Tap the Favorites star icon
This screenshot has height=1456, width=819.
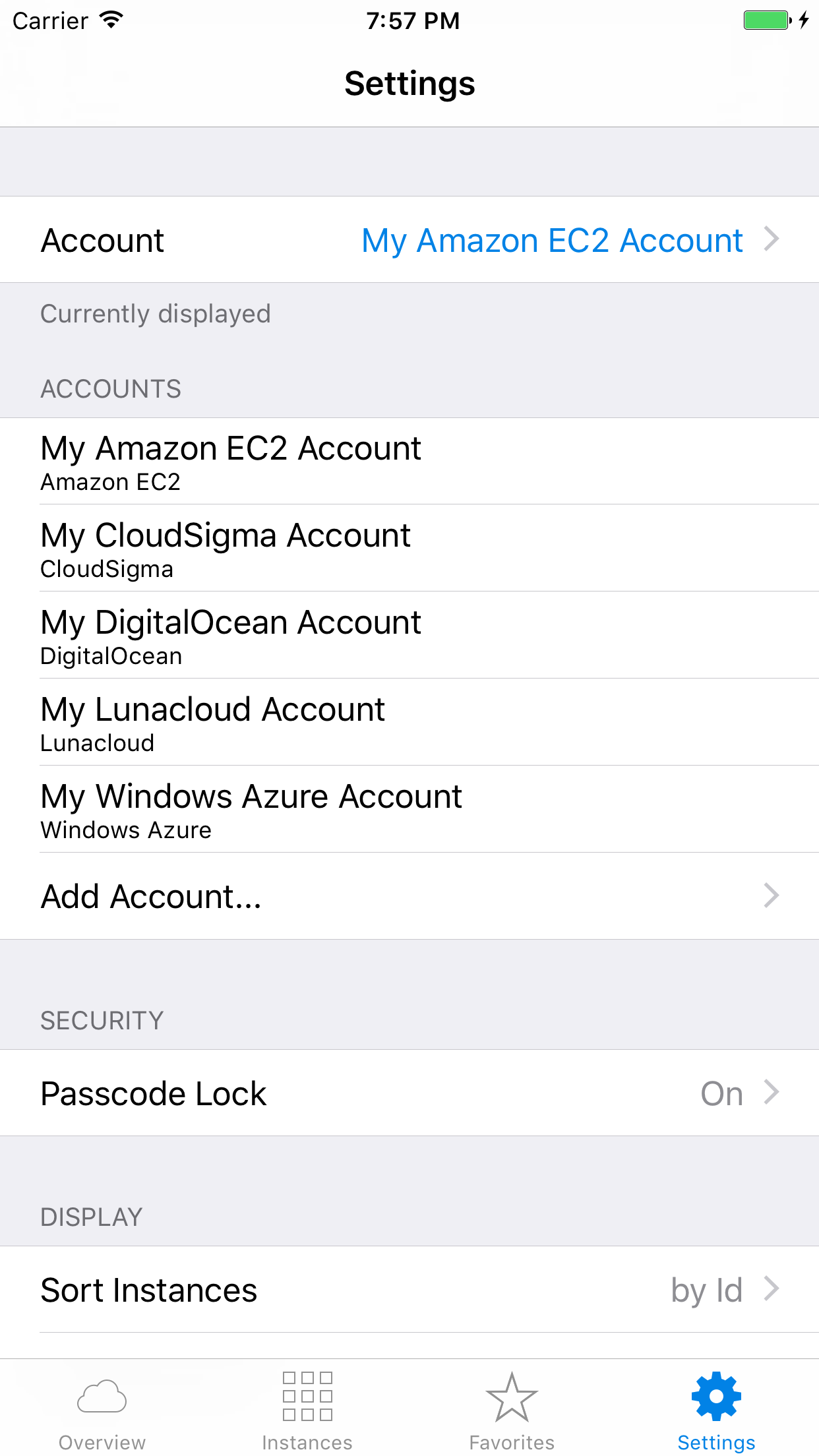point(512,1398)
